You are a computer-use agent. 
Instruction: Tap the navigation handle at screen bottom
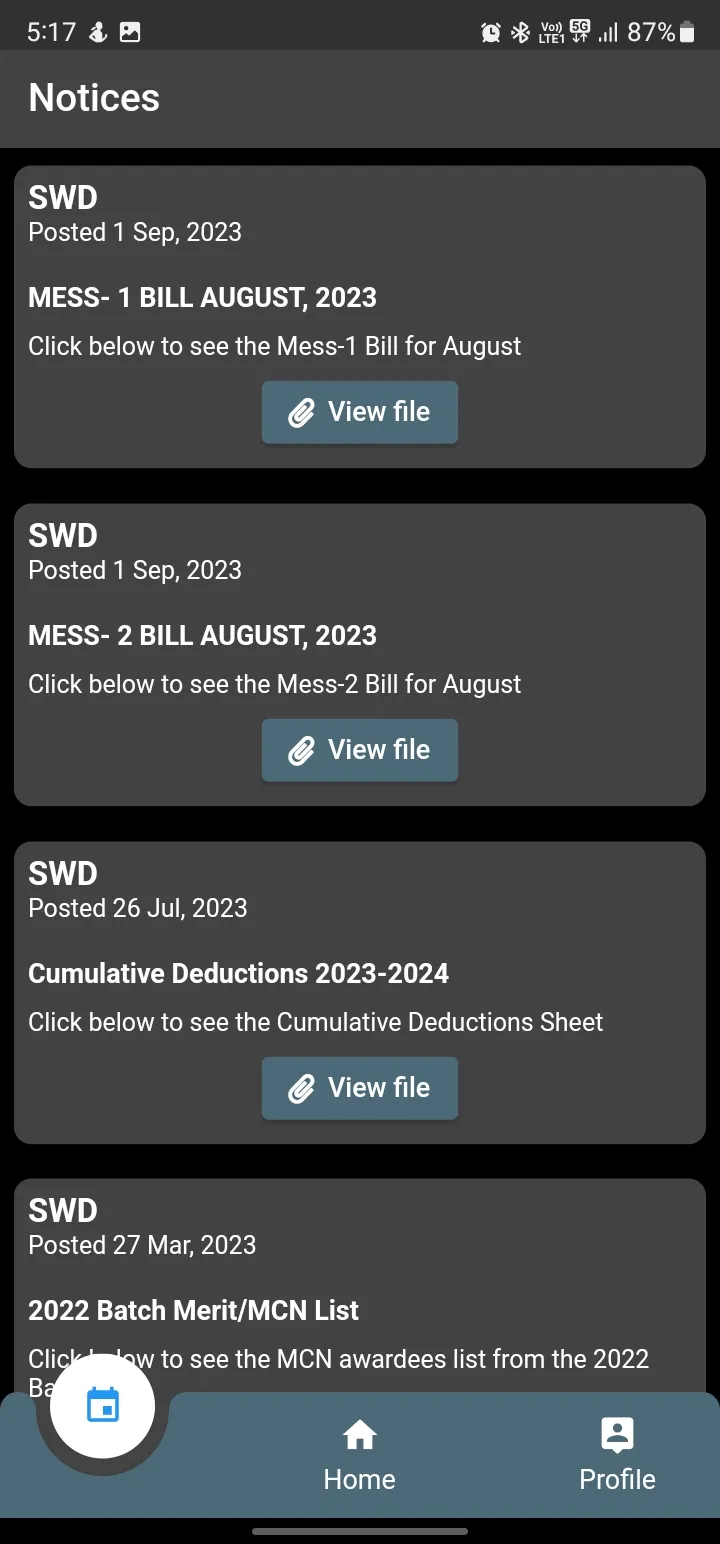click(x=359, y=1531)
